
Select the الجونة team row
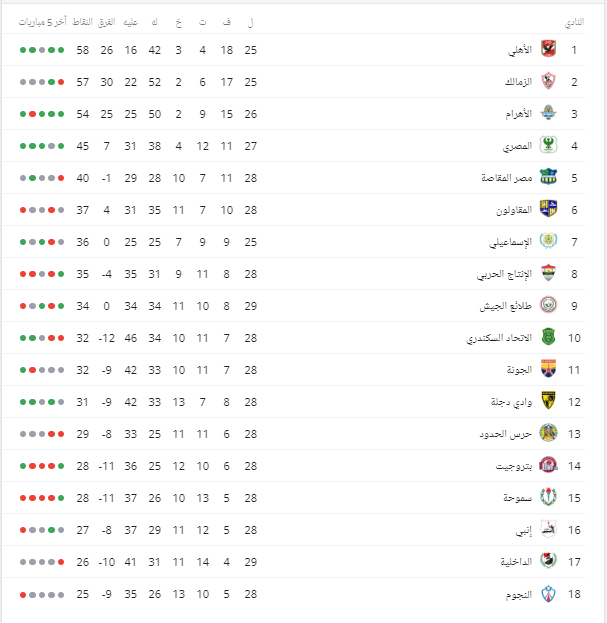(519, 370)
